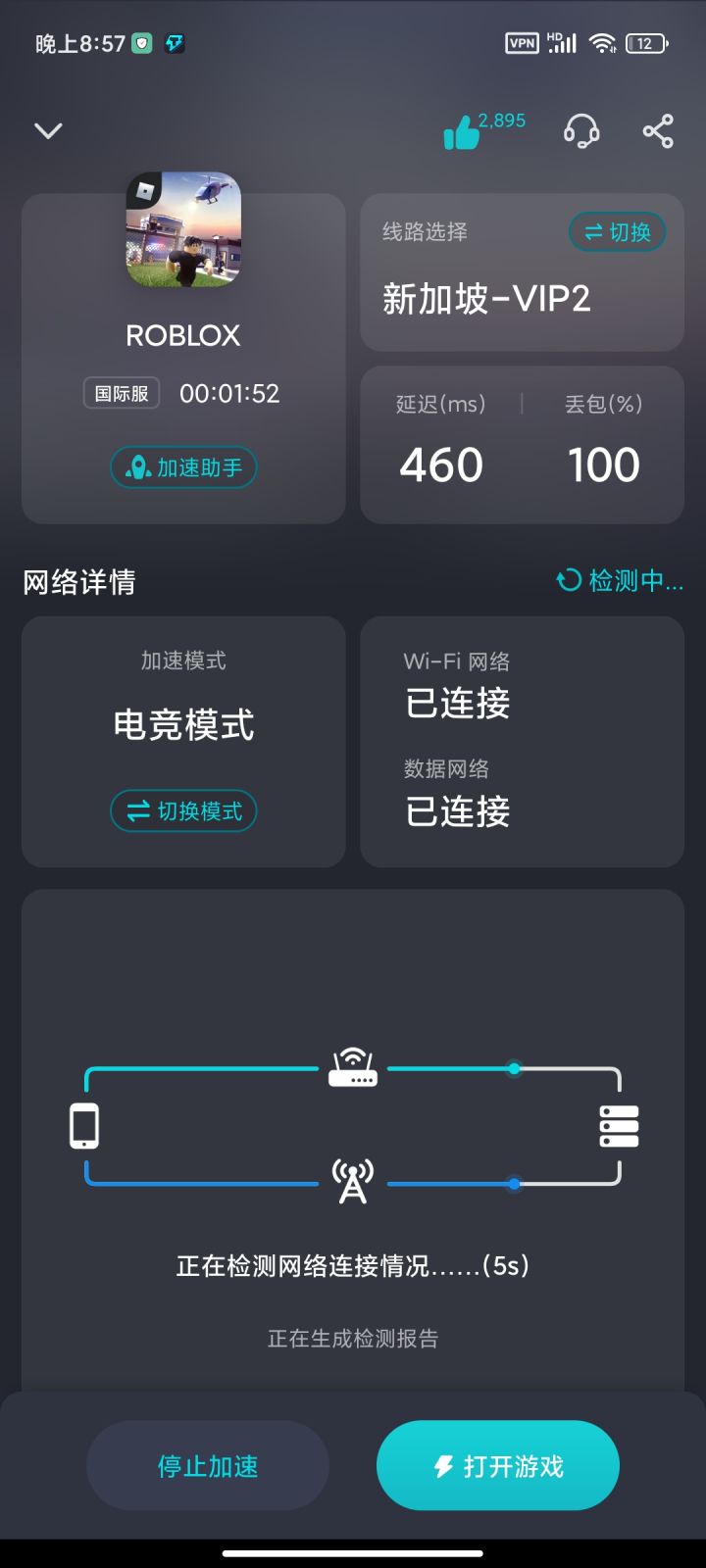
Task: Open the ROBLOX game thumbnail
Action: [182, 231]
